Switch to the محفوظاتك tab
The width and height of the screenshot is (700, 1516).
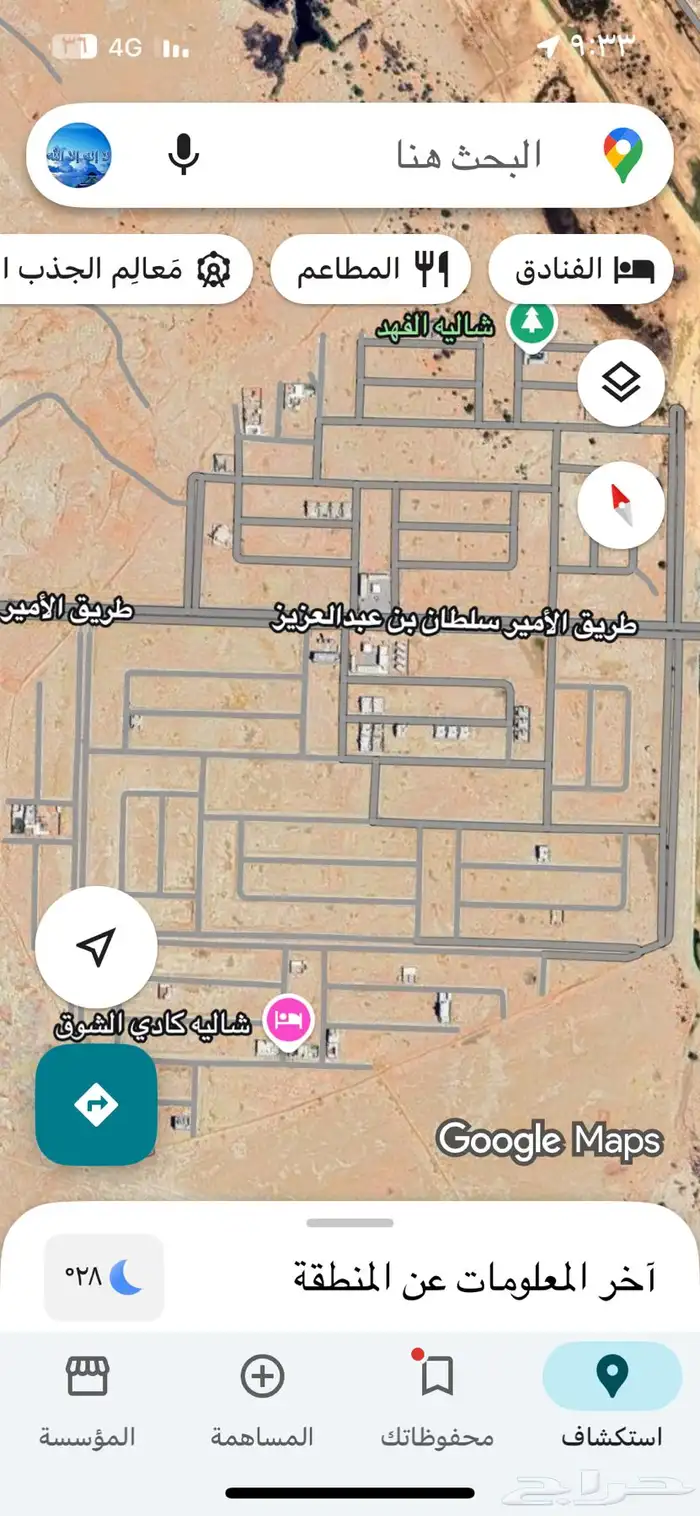[x=437, y=1397]
